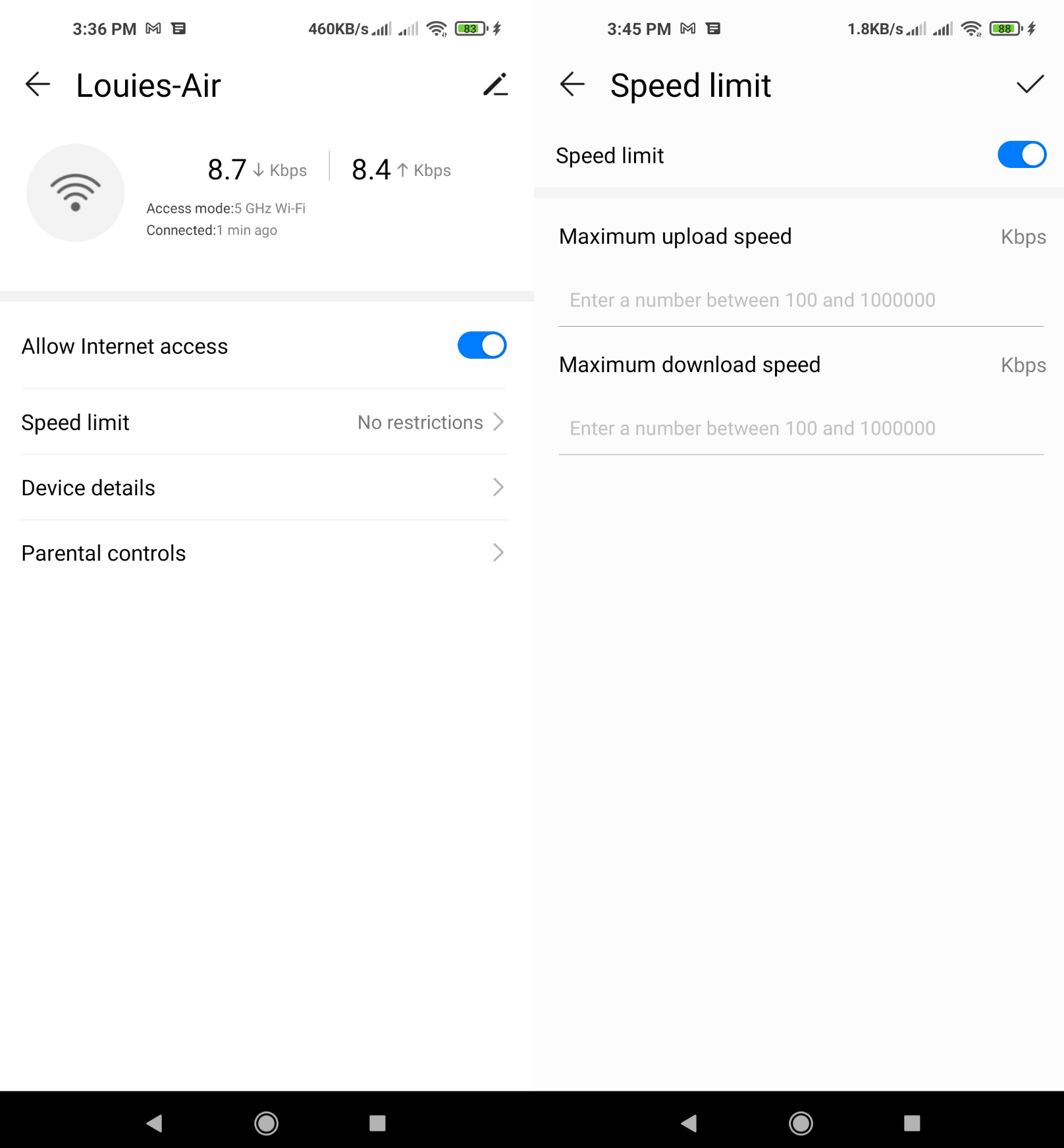Image resolution: width=1064 pixels, height=1148 pixels.
Task: Open Parental controls
Action: [x=264, y=553]
